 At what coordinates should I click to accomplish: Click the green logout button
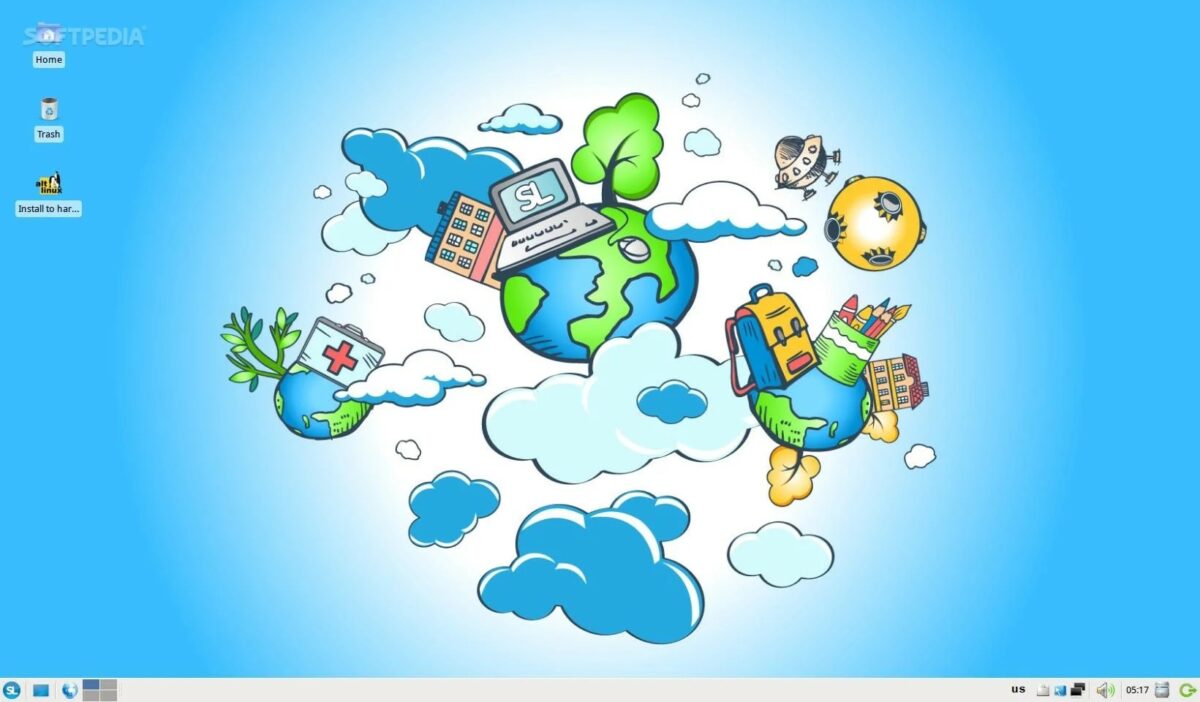click(x=1188, y=690)
